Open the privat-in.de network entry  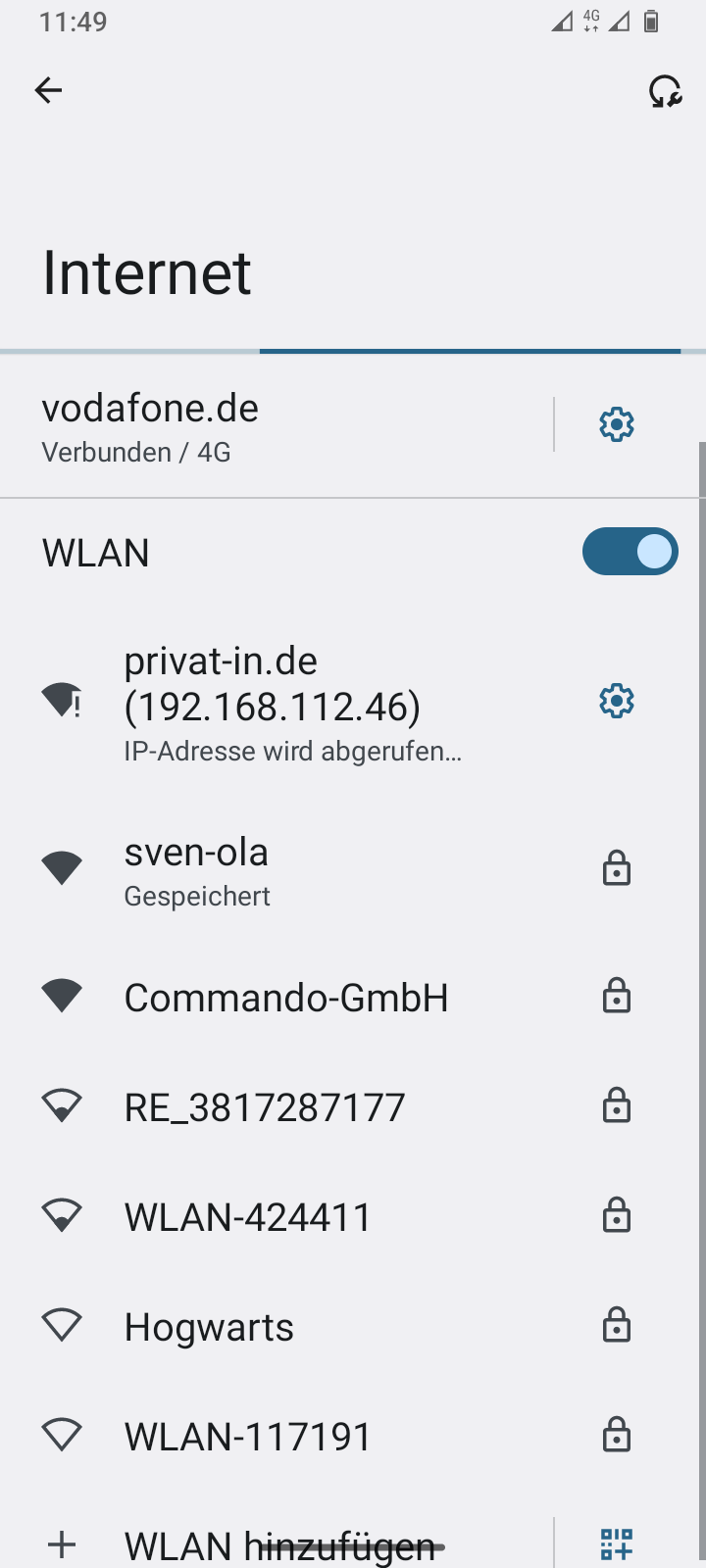point(294,704)
